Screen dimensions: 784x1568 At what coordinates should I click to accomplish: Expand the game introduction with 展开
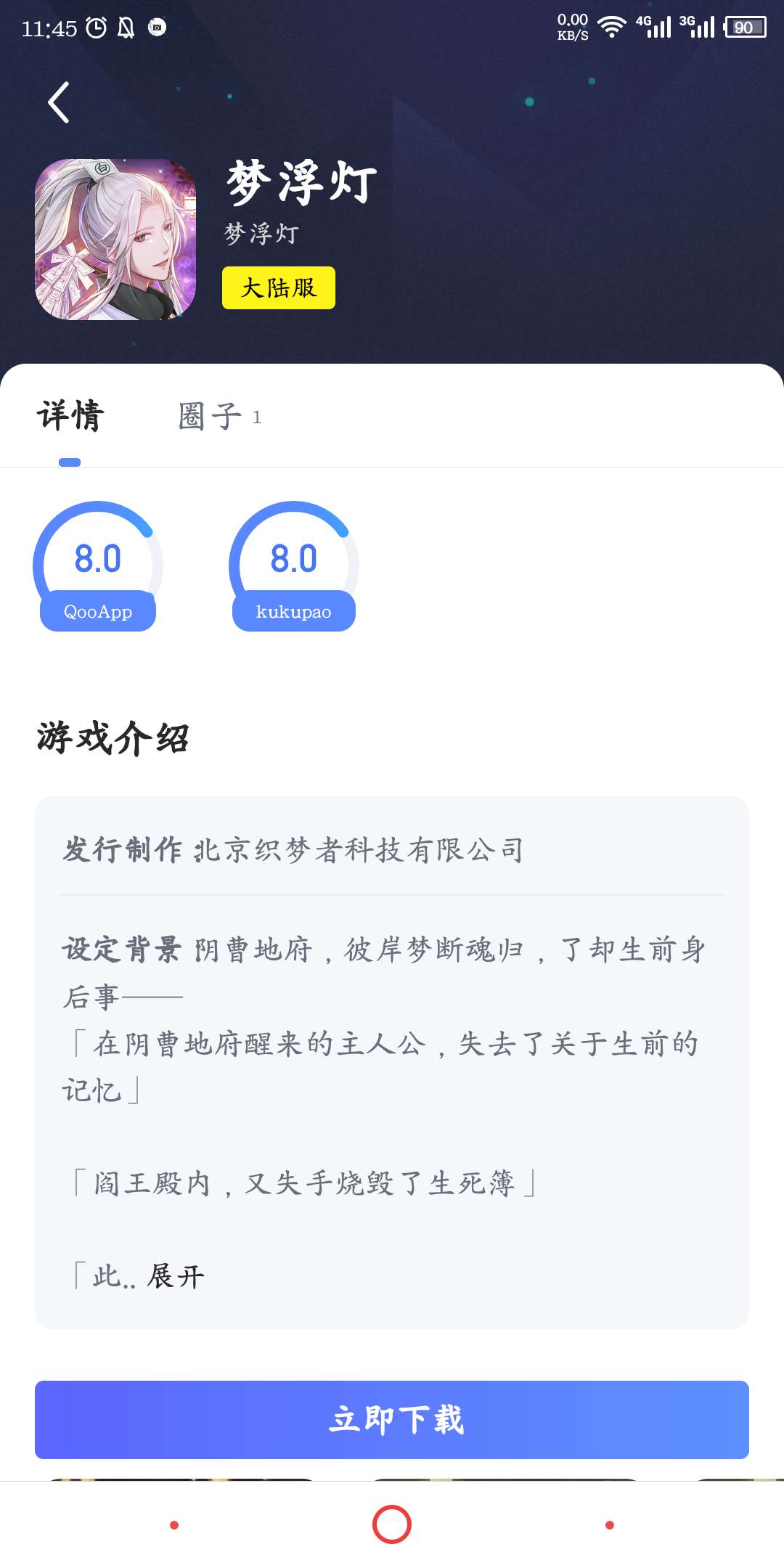176,1277
